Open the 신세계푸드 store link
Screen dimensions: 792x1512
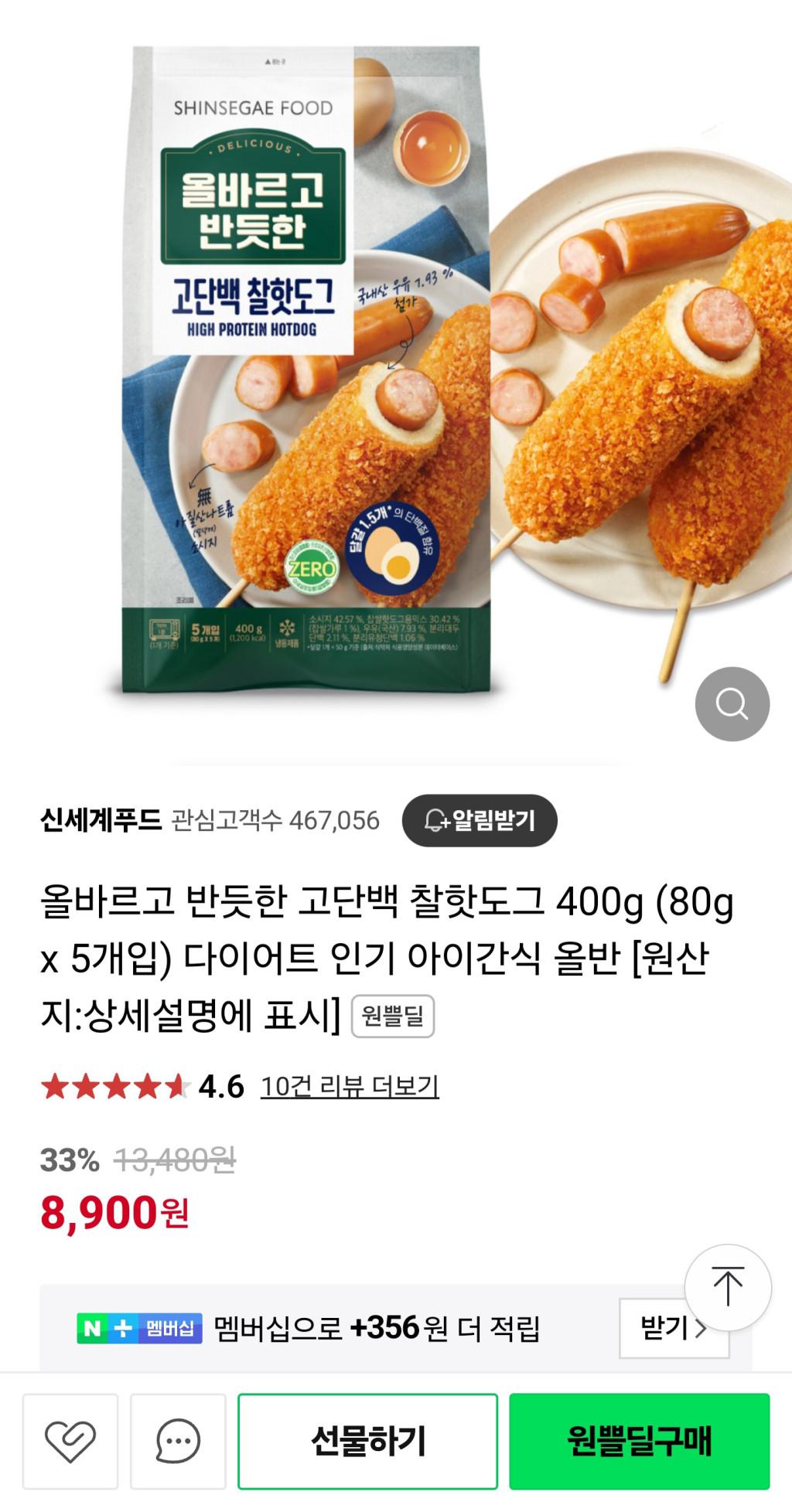pos(101,820)
